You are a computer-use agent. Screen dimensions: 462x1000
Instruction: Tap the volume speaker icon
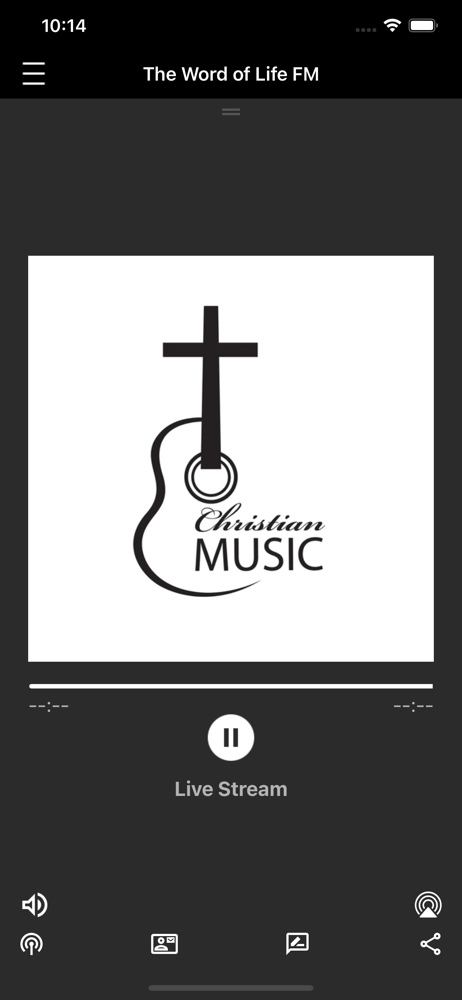(34, 905)
